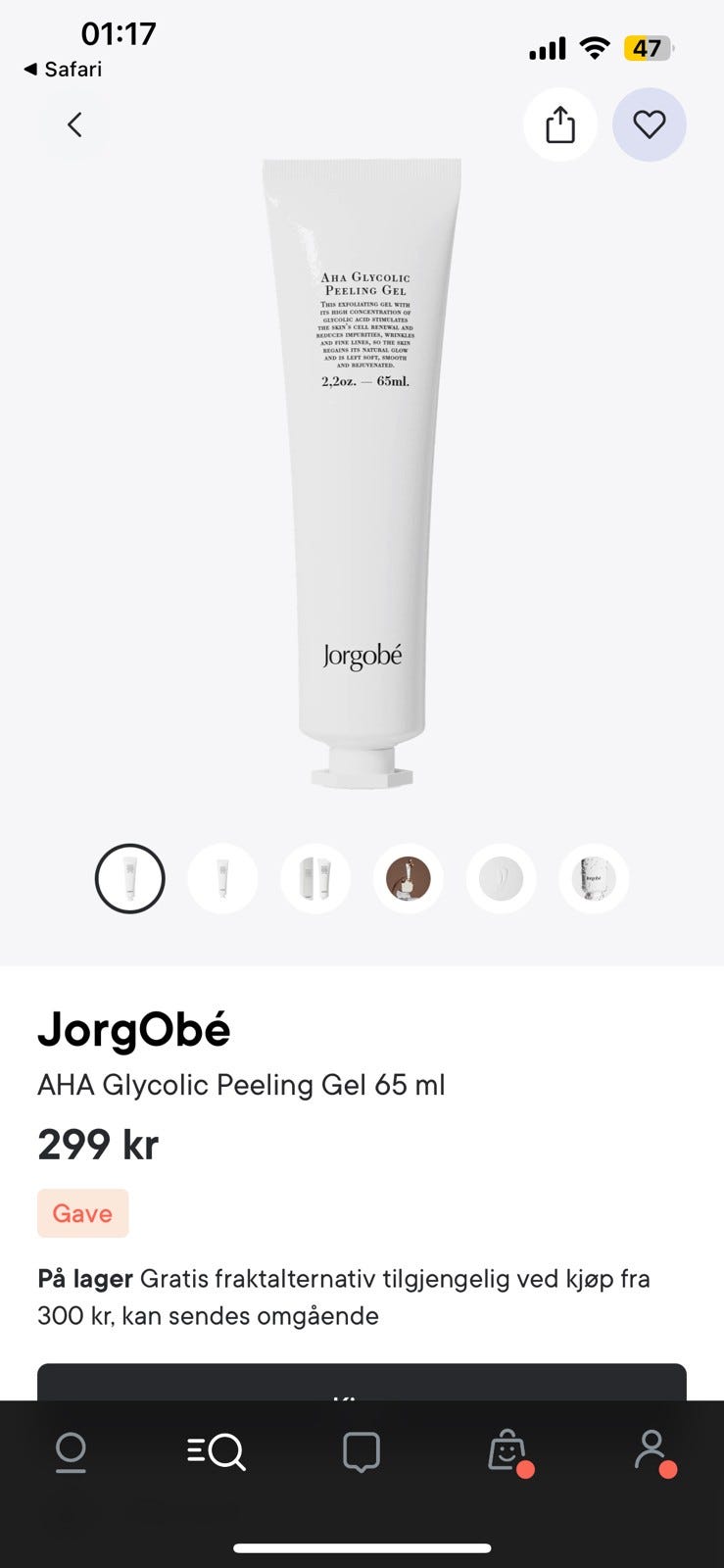Screen dimensions: 724x1568
Task: Open the Gave gift tag
Action: coord(82,1213)
